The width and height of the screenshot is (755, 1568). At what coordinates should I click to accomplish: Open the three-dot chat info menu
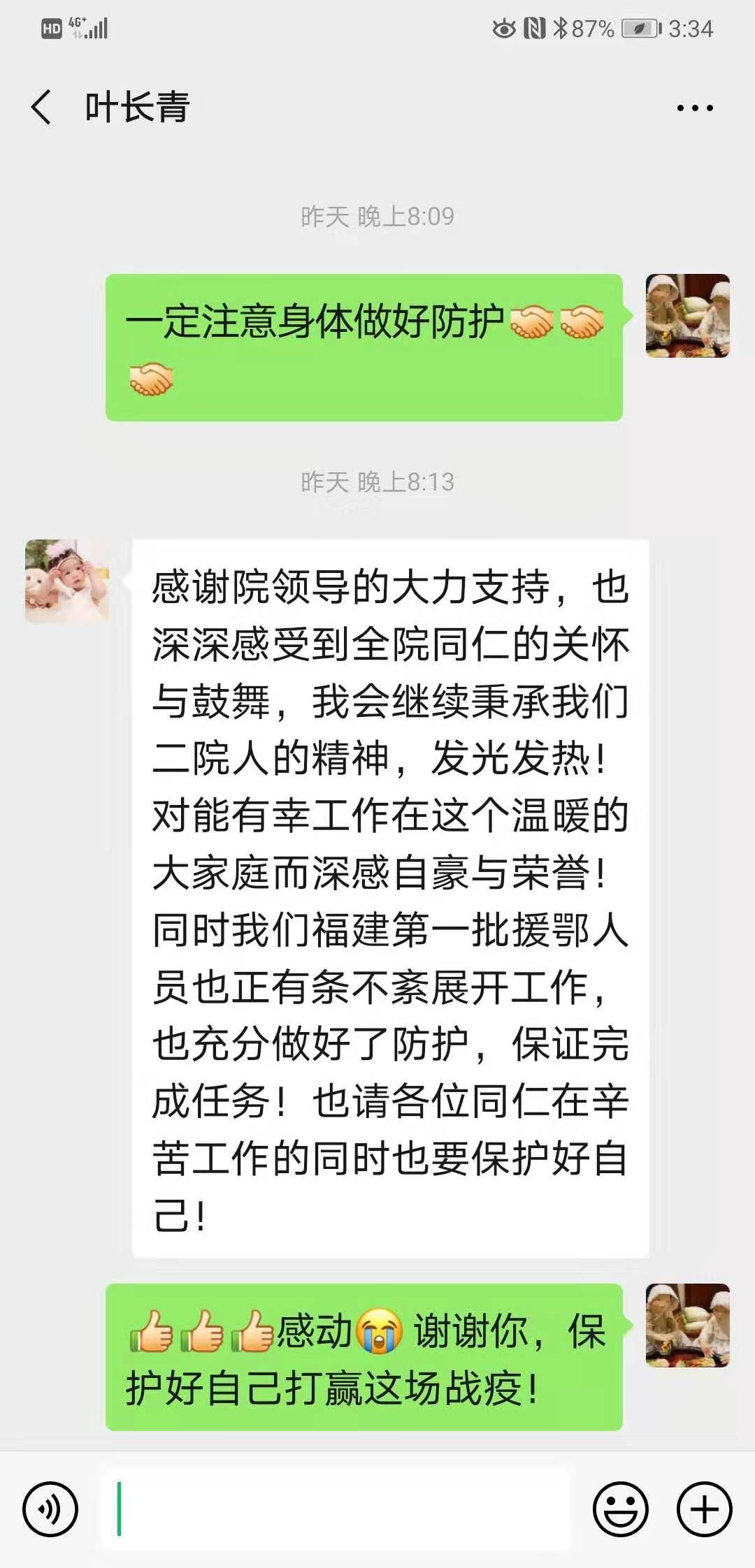point(694,108)
